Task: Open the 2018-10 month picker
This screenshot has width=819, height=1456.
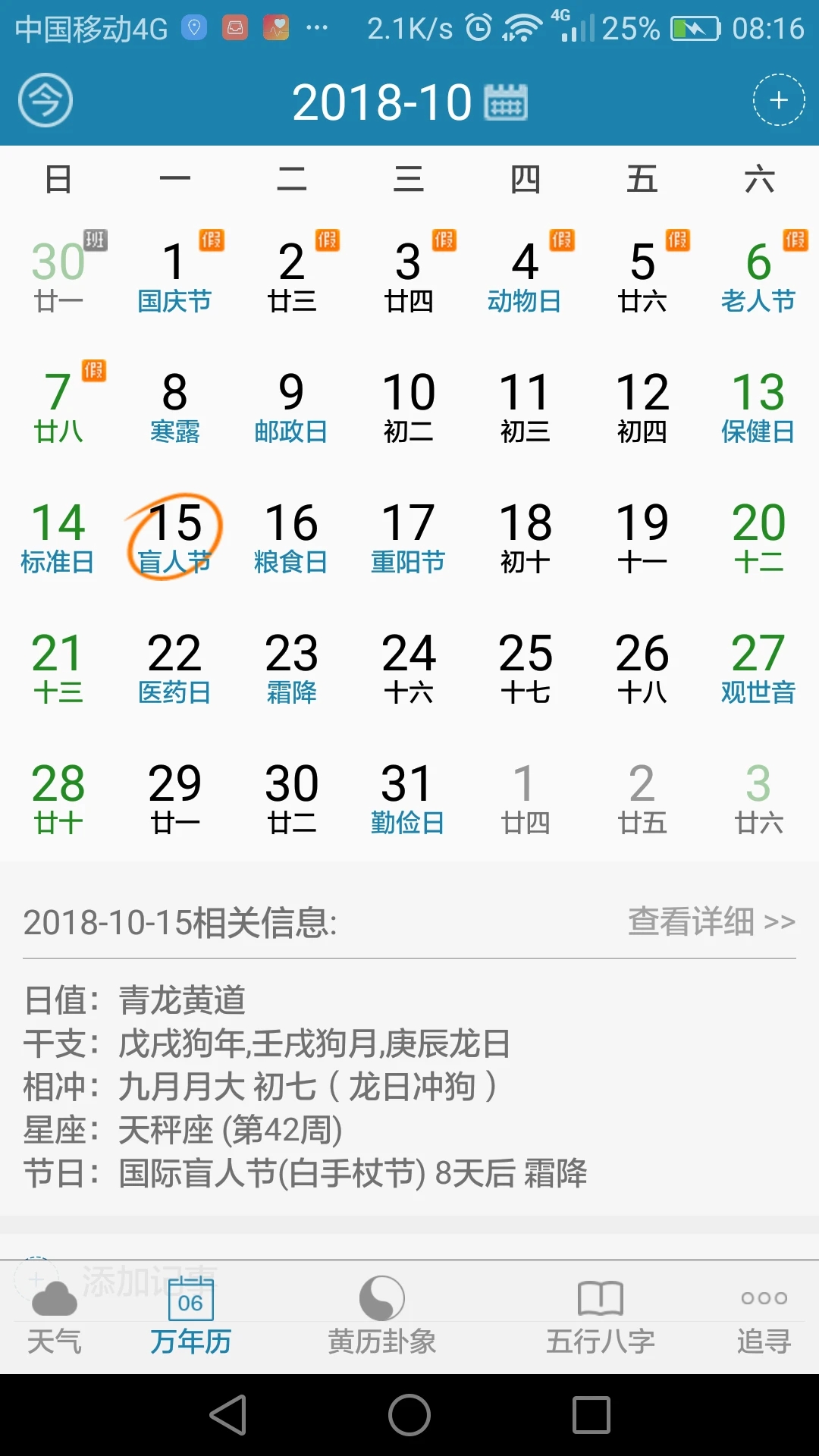Action: 409,102
